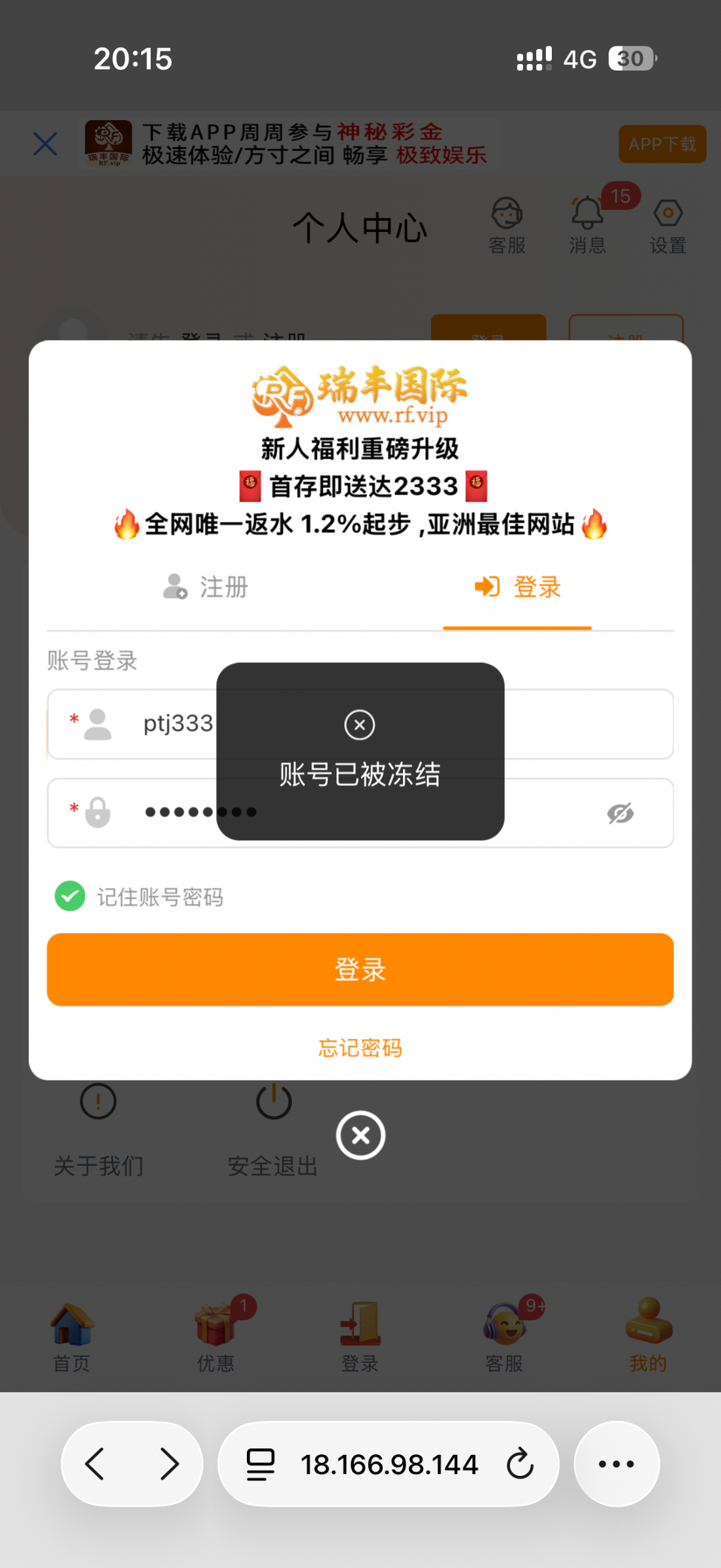This screenshot has width=721, height=1568.
Task: Close the login dialog with the X circle
Action: [x=360, y=1135]
